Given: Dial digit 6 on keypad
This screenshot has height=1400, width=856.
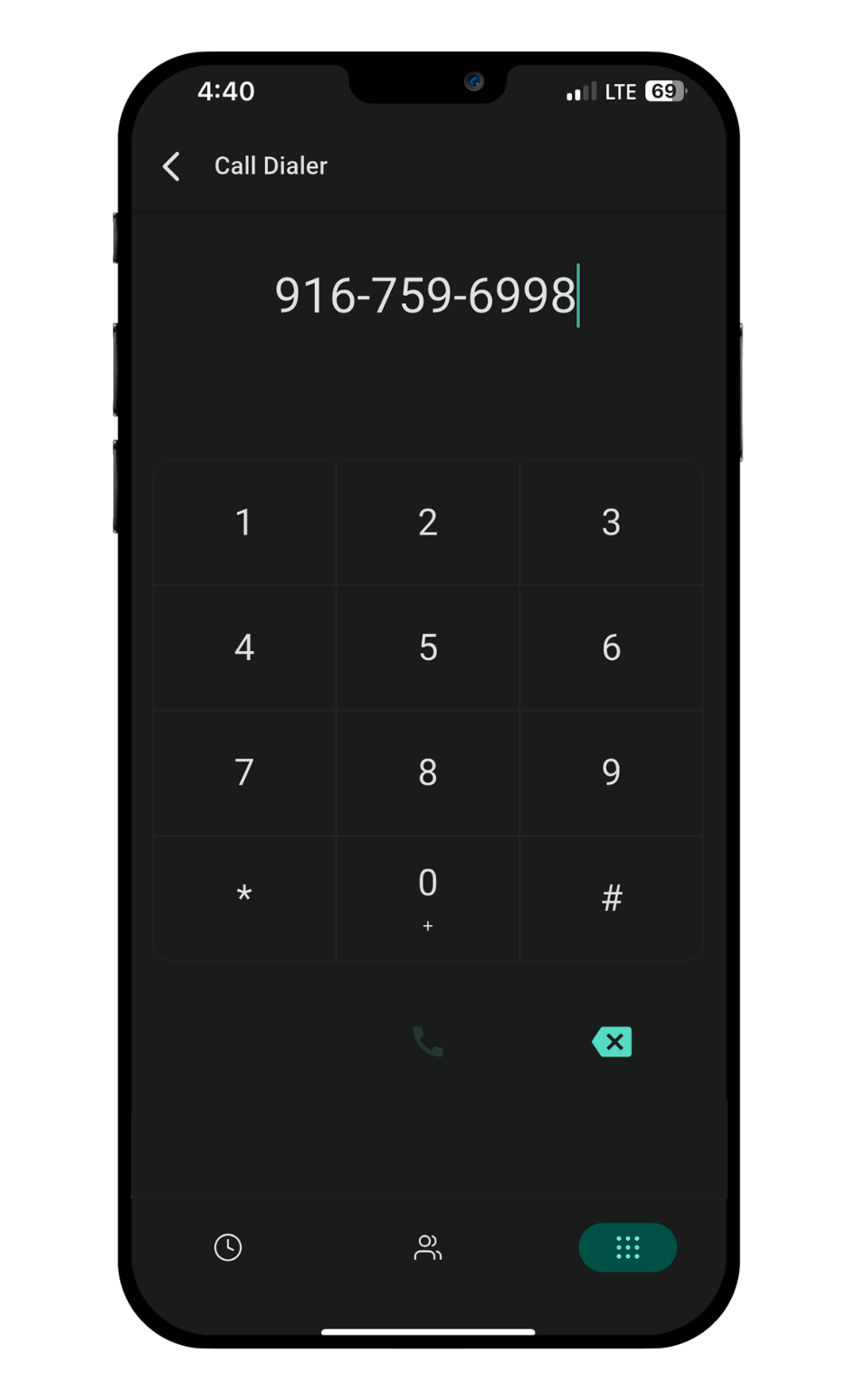Looking at the screenshot, I should click(611, 648).
